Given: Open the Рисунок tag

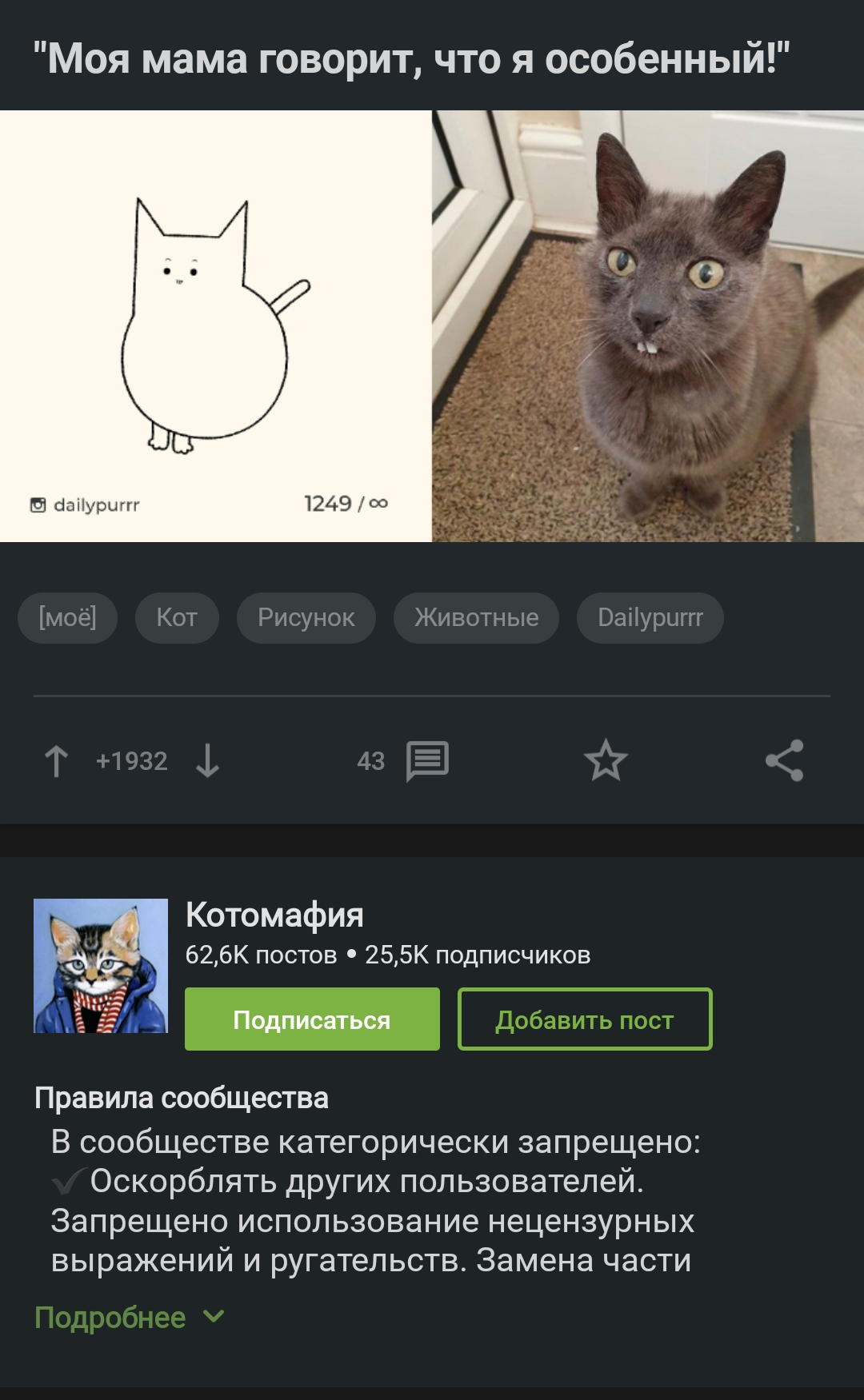Looking at the screenshot, I should [x=306, y=618].
